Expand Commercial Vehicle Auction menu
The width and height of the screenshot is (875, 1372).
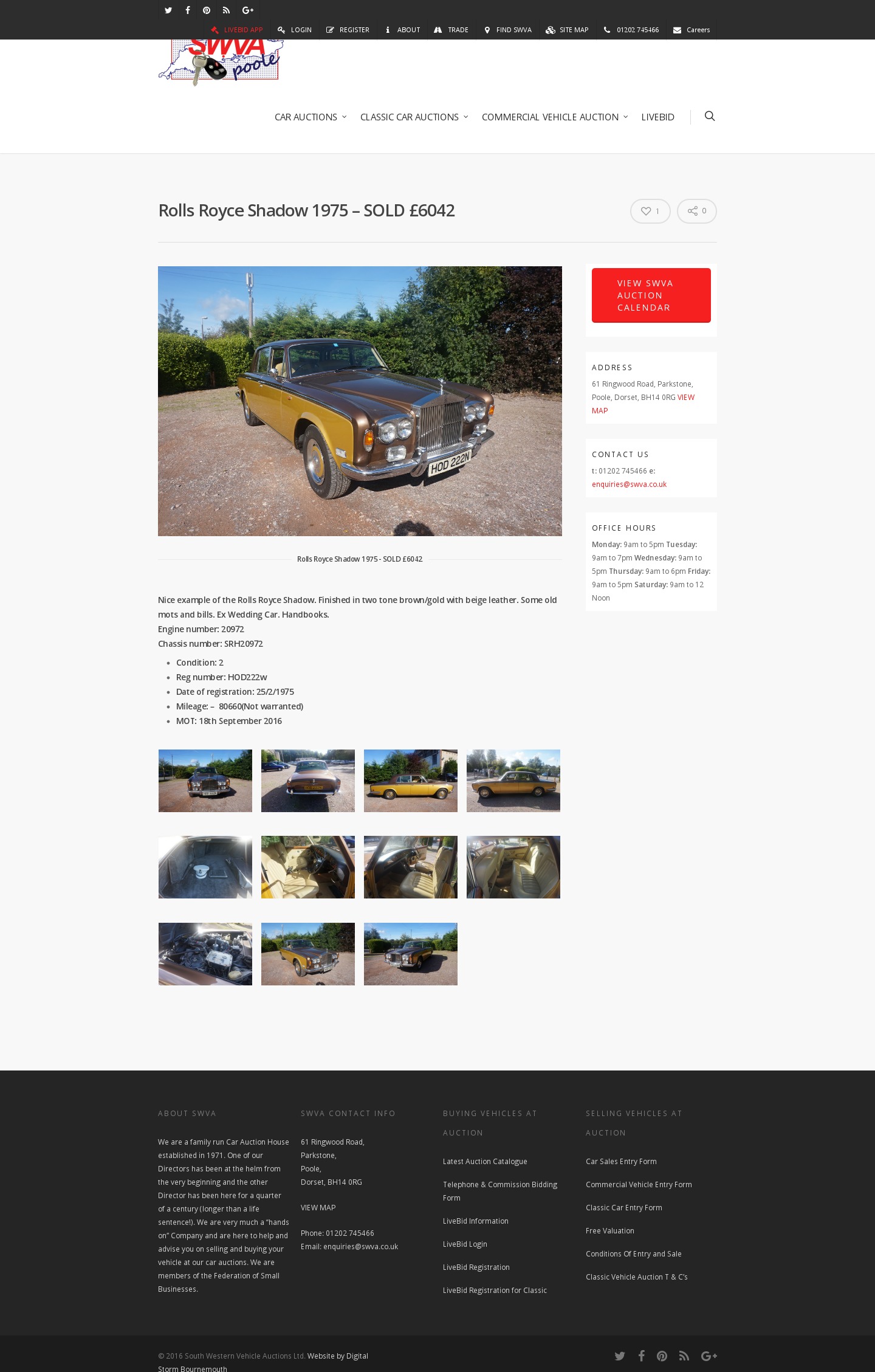tap(554, 117)
